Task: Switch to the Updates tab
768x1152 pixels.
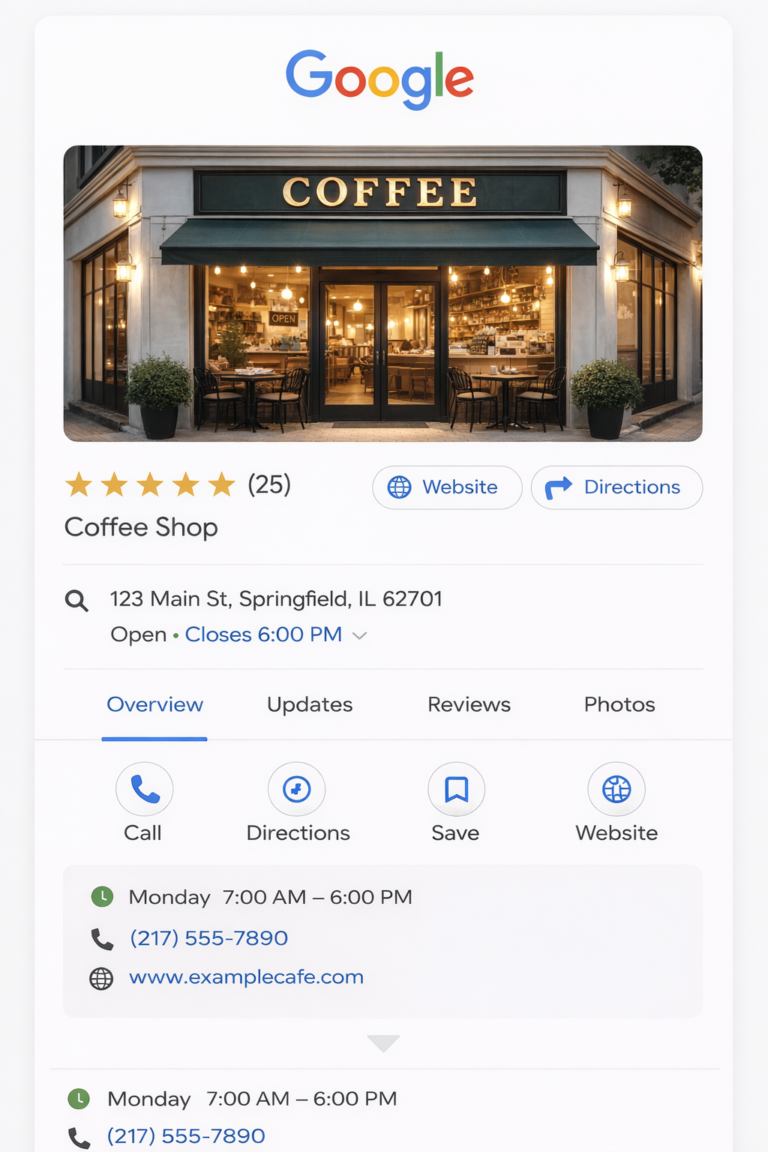Action: click(x=309, y=705)
